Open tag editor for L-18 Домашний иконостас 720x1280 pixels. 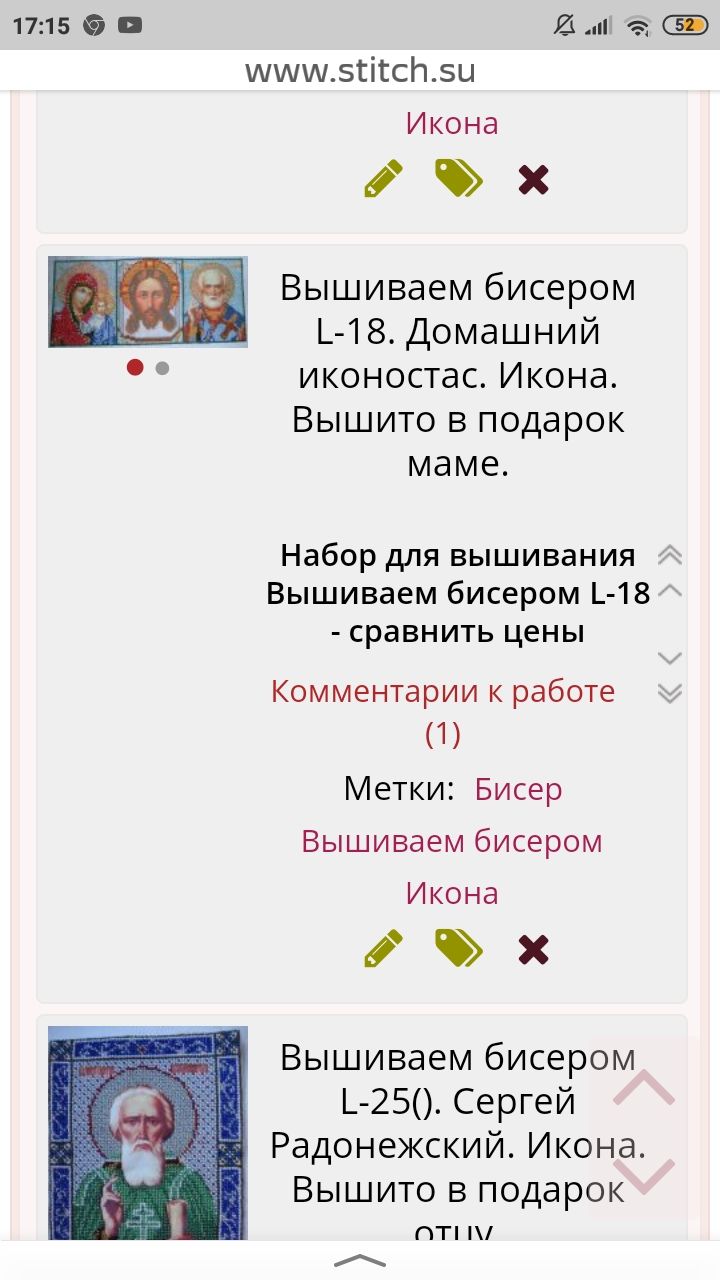[459, 949]
